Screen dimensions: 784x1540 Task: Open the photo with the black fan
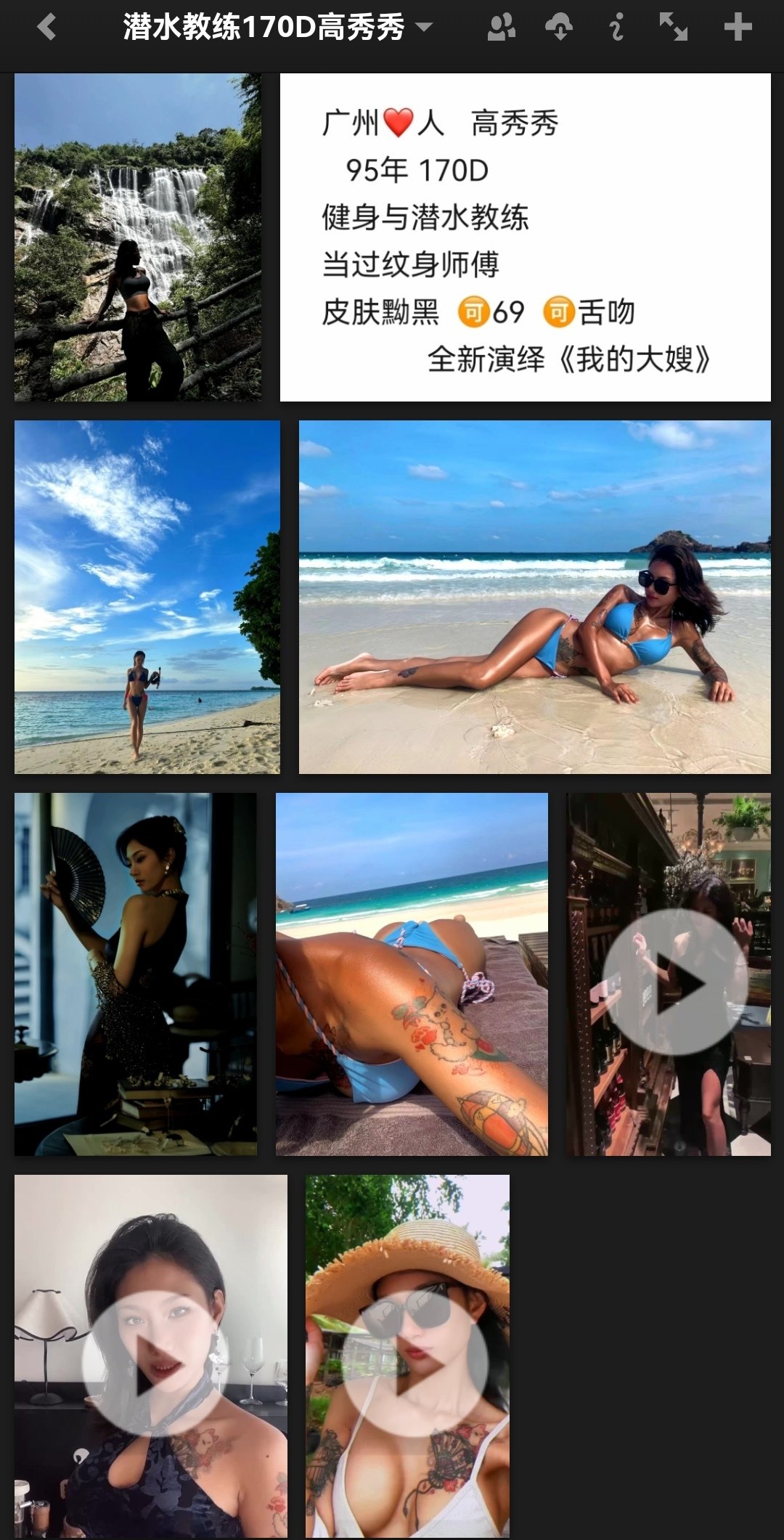135,974
